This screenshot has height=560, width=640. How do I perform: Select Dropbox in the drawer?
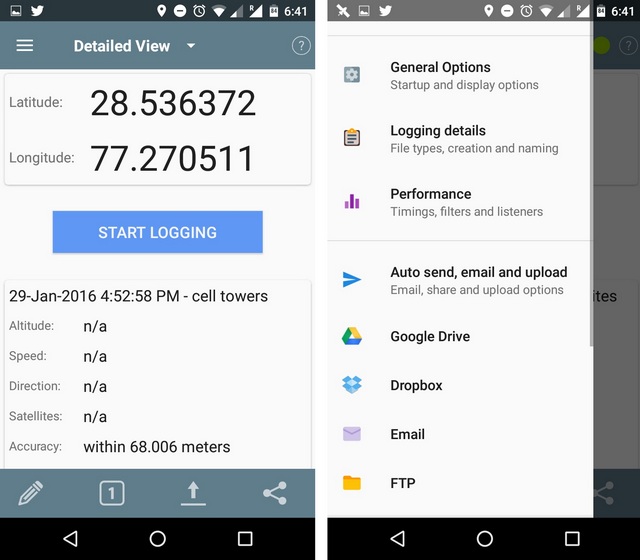click(416, 385)
